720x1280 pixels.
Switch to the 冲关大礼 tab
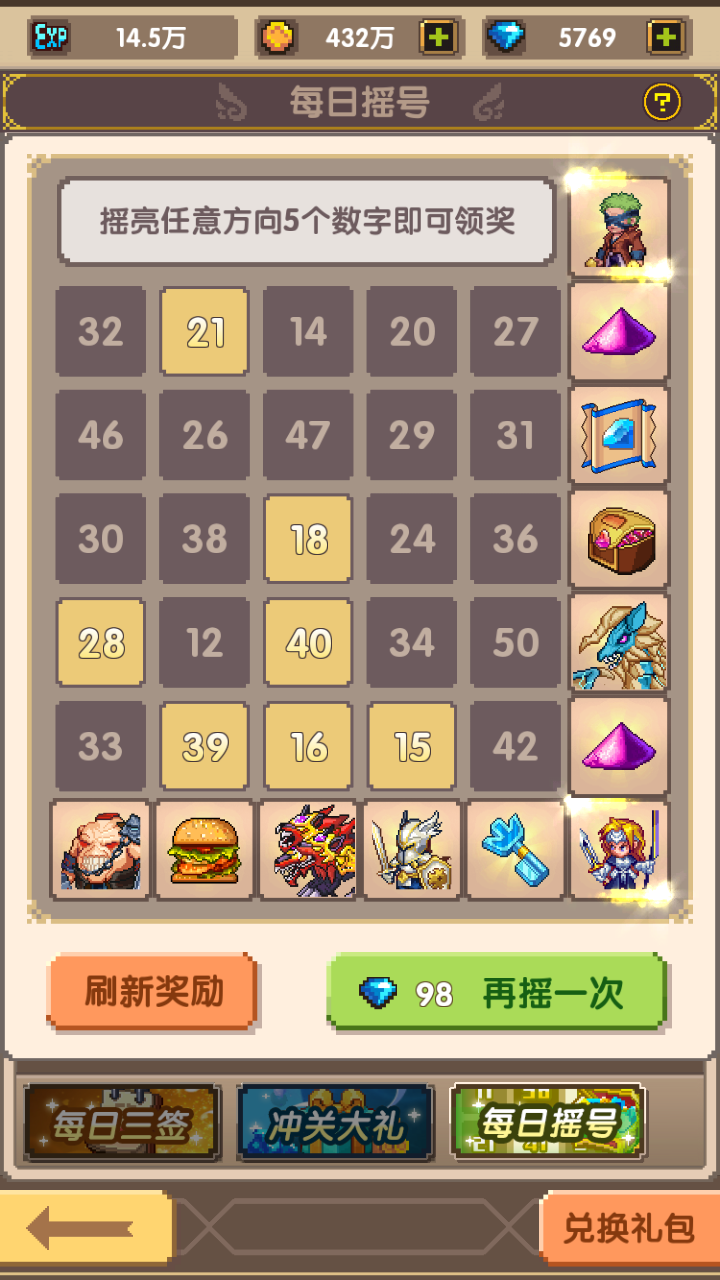tap(335, 1123)
